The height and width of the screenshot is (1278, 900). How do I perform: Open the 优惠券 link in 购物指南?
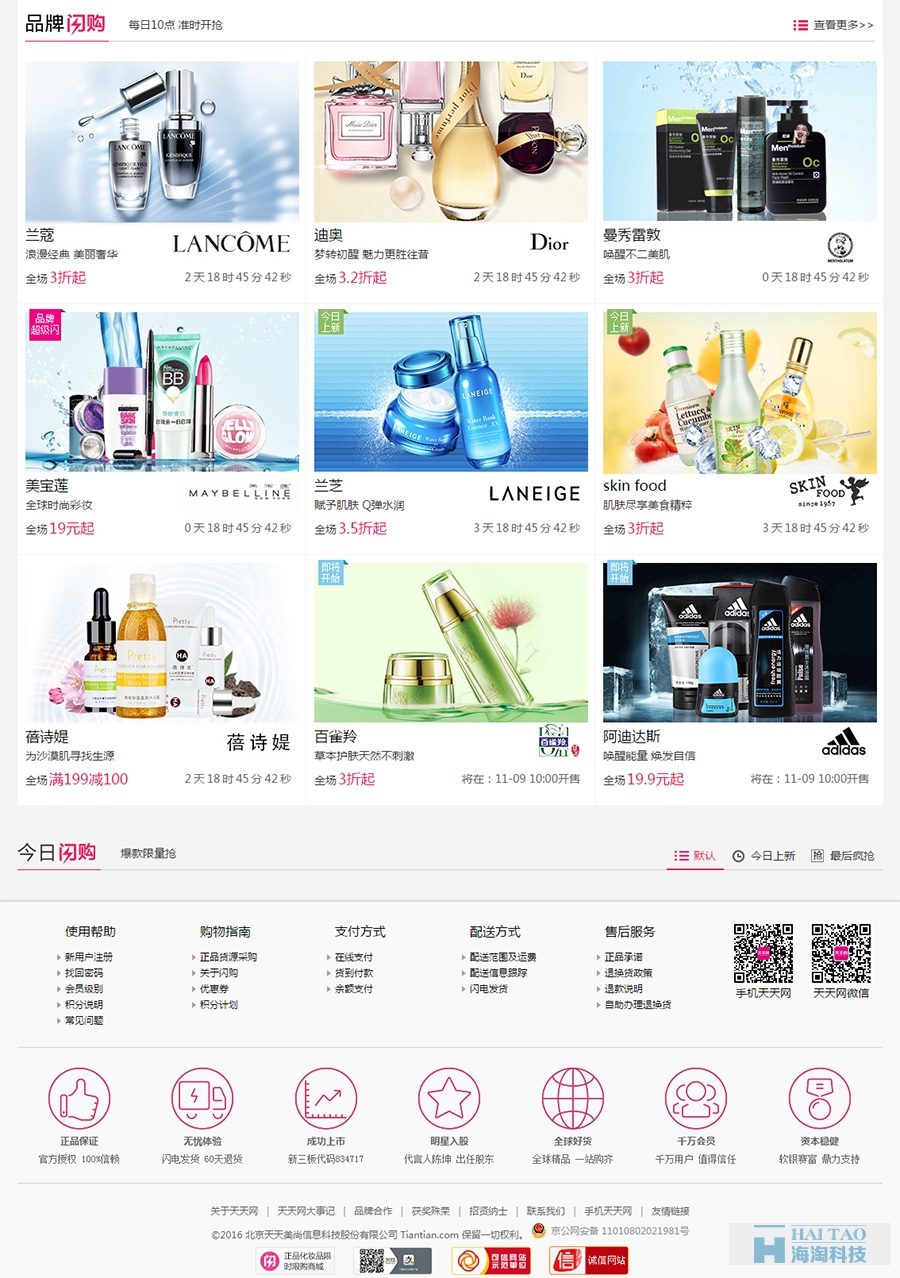coord(214,989)
